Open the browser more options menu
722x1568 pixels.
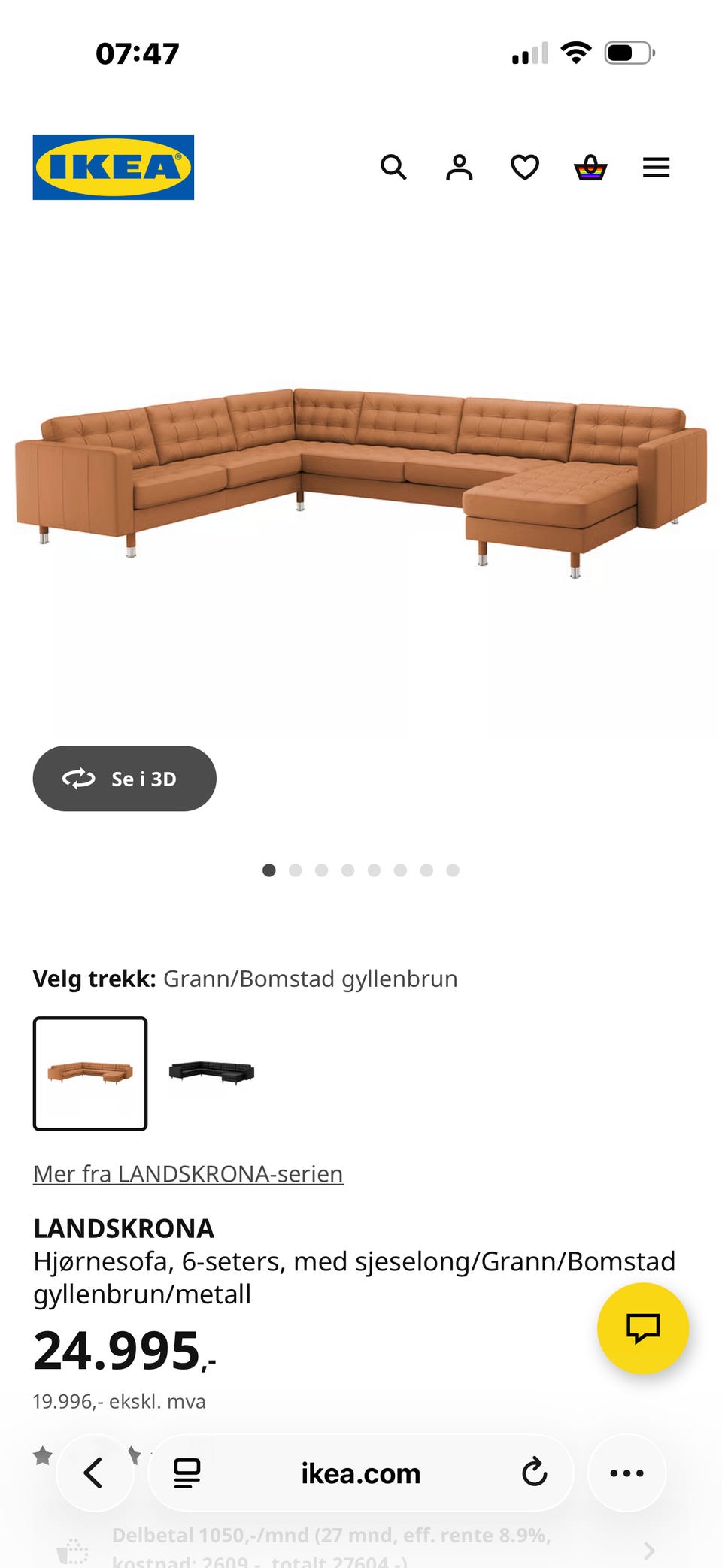[x=626, y=1473]
